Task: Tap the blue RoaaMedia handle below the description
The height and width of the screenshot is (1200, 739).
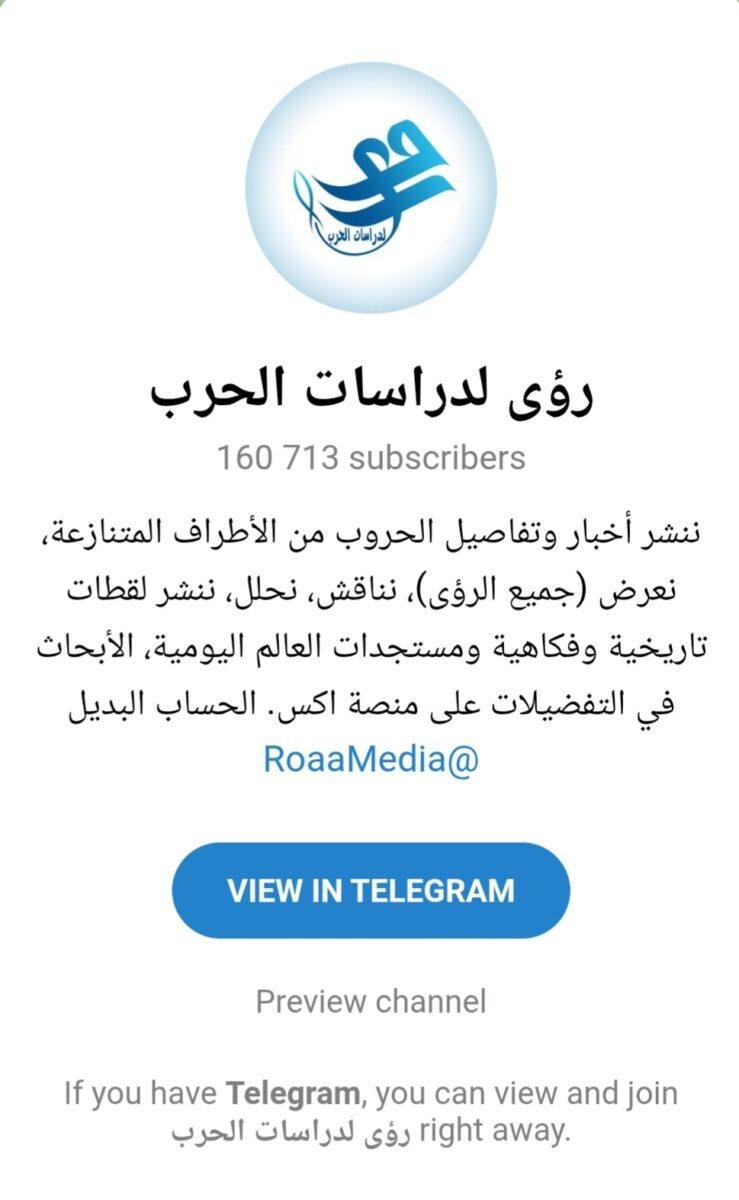Action: 369,760
